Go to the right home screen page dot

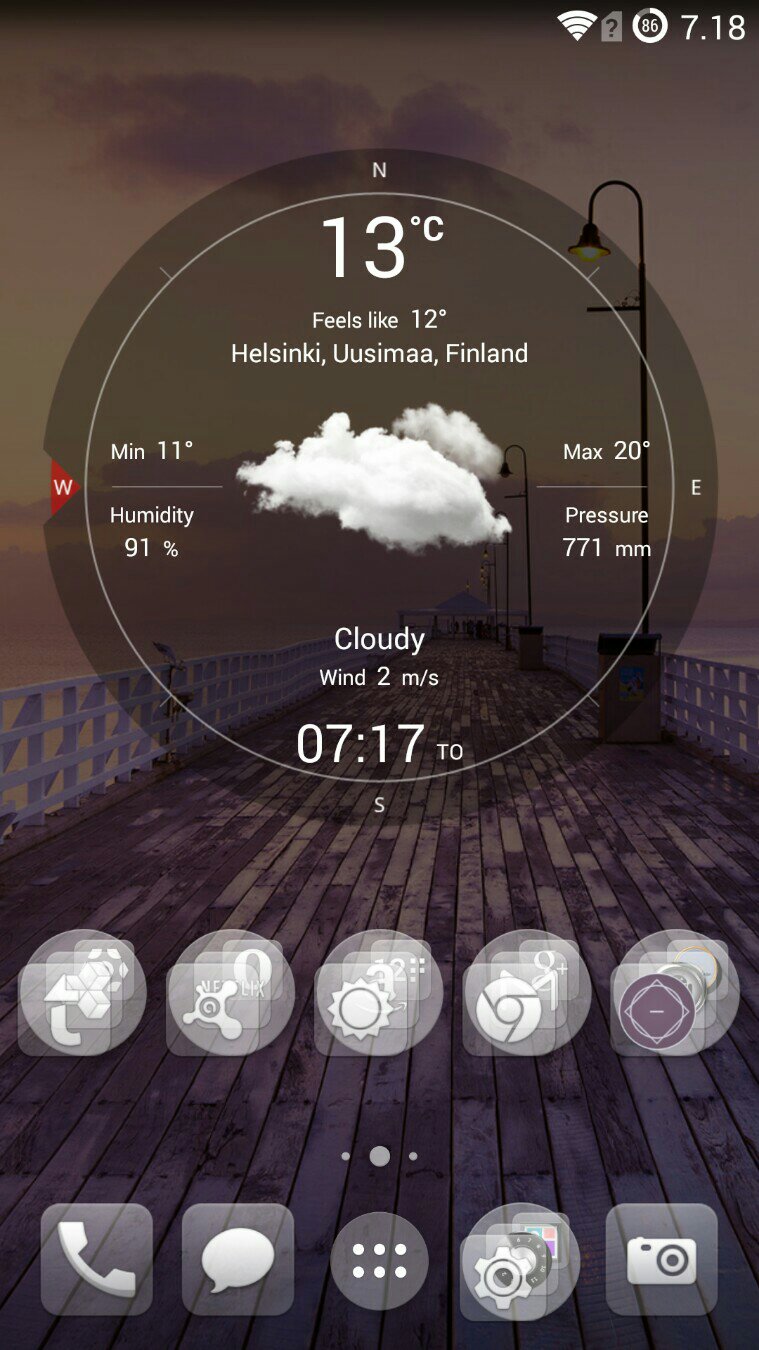pos(413,1156)
